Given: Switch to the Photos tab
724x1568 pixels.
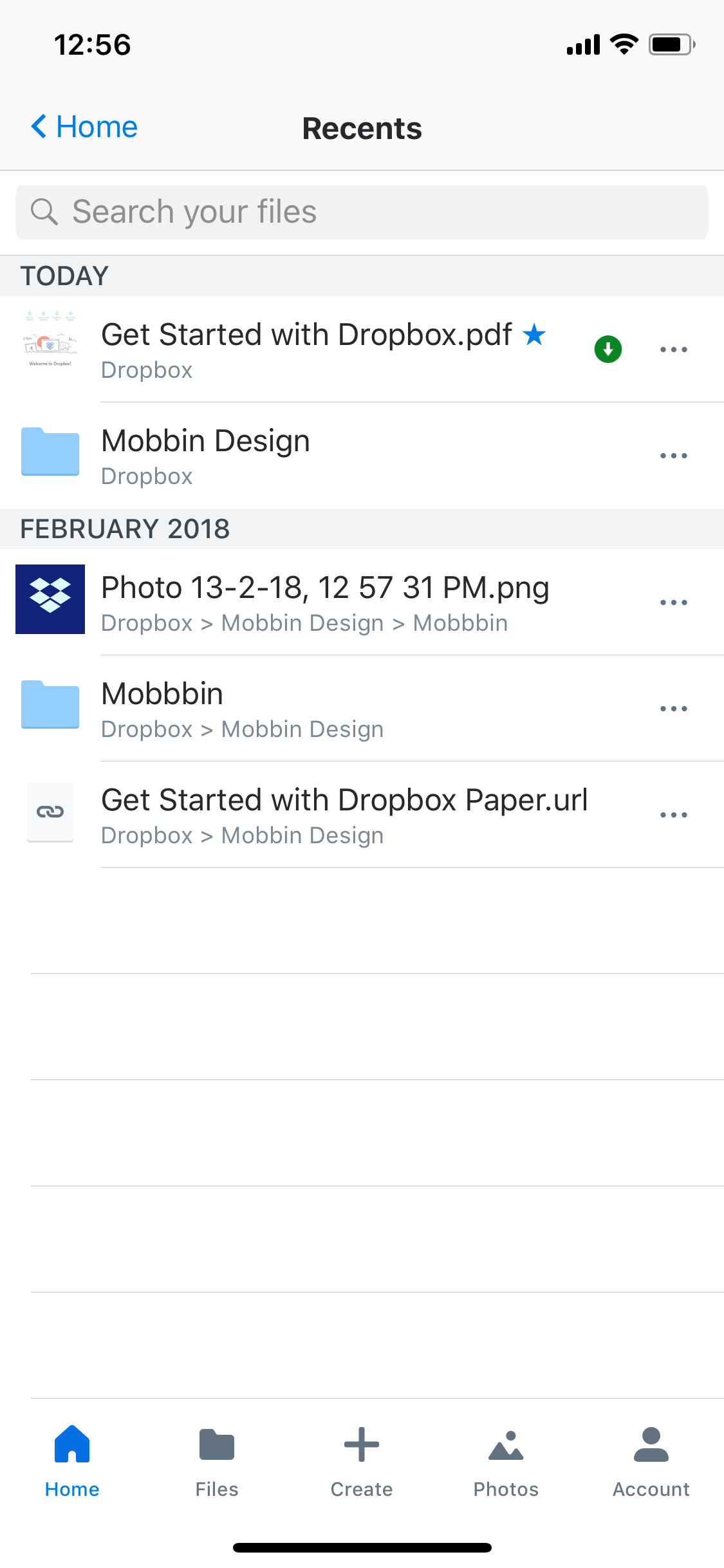Looking at the screenshot, I should [506, 1462].
